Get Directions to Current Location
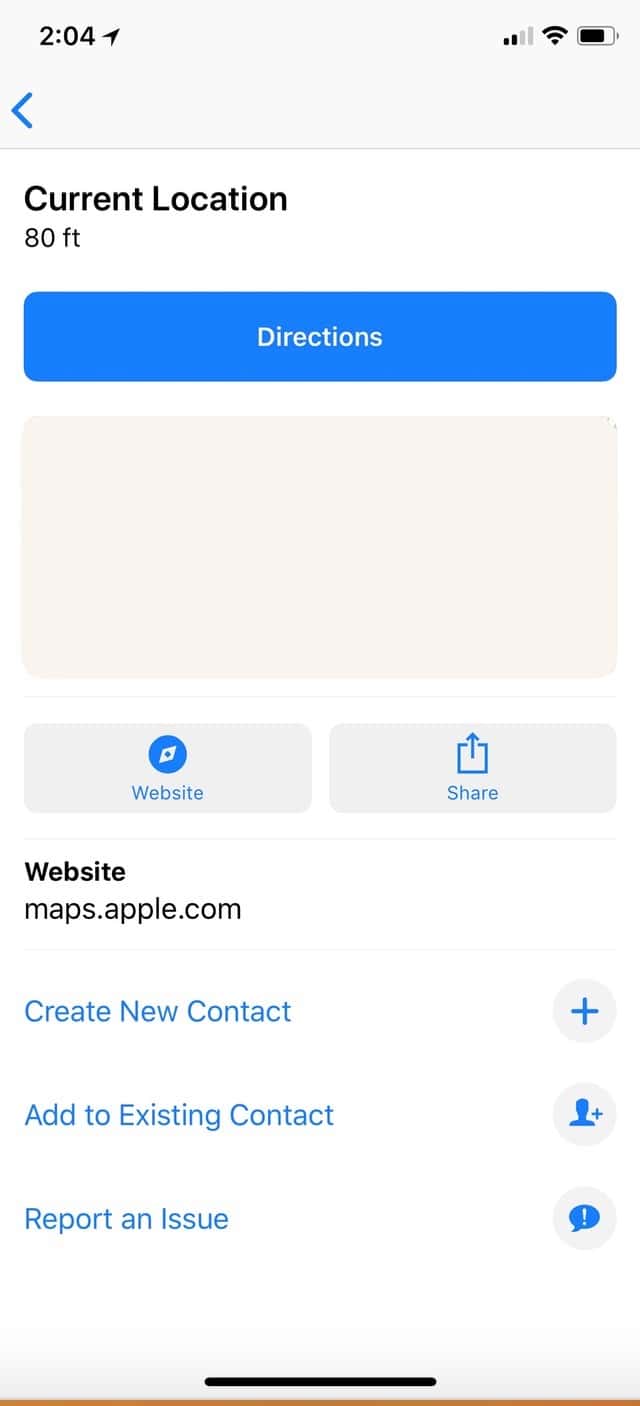 click(320, 337)
